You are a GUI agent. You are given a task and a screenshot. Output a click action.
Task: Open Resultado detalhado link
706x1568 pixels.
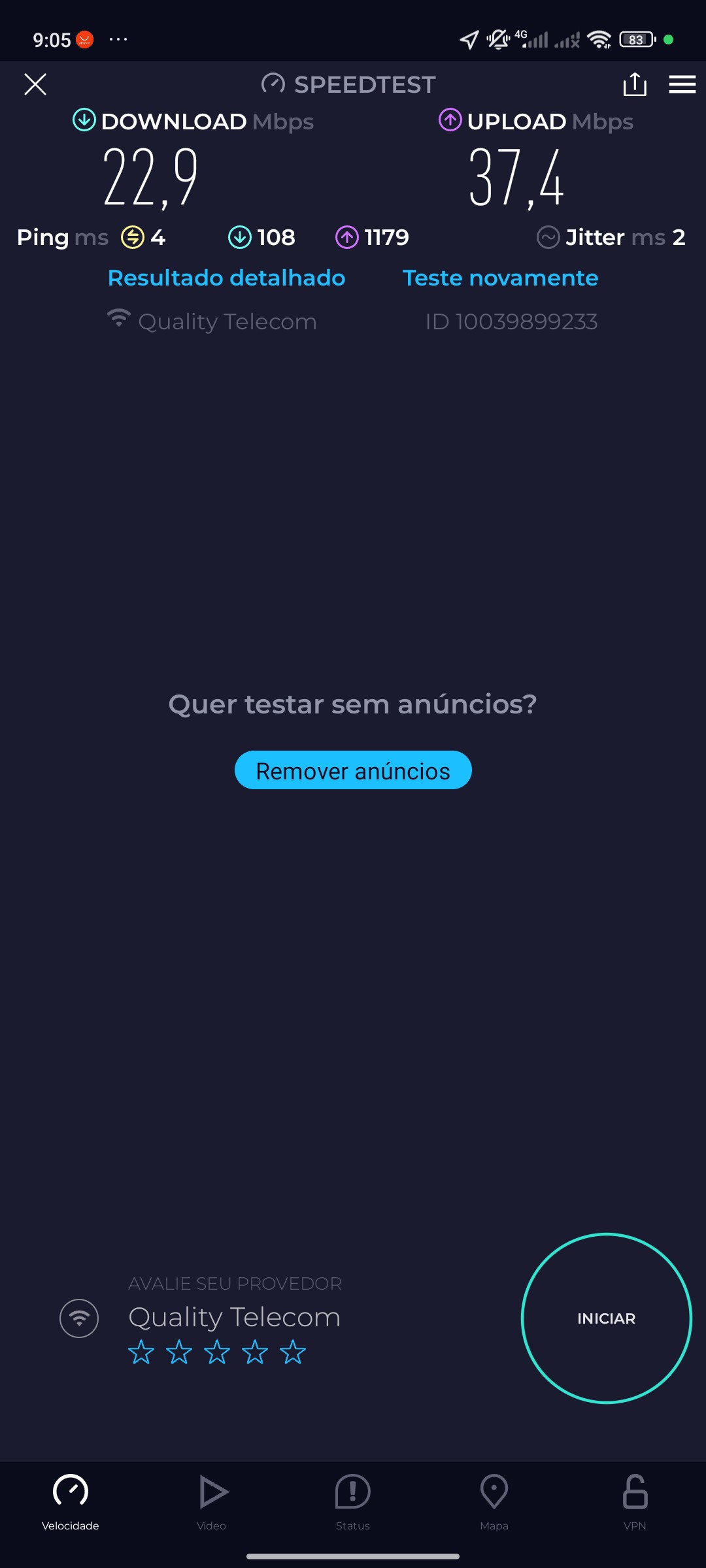pyautogui.click(x=226, y=278)
